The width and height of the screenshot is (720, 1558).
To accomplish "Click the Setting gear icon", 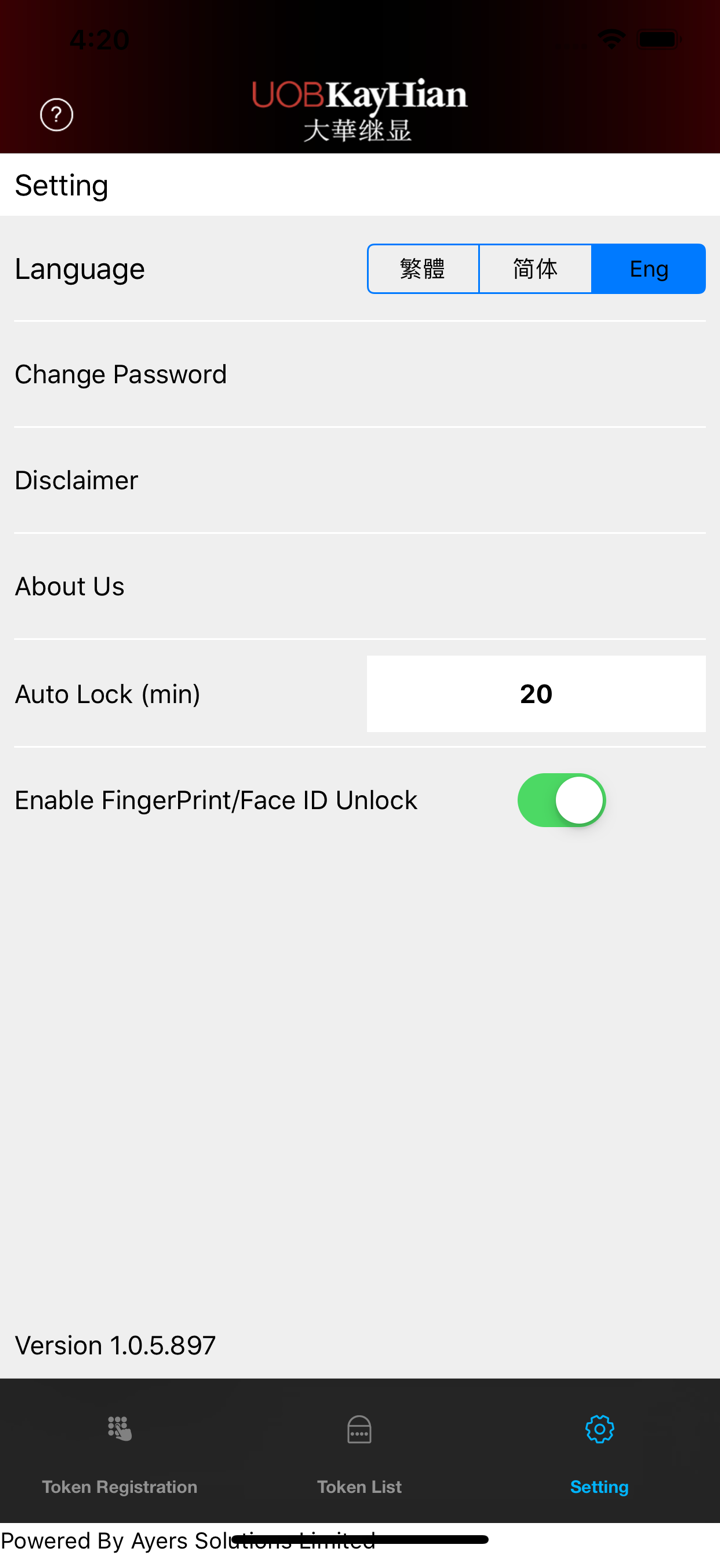I will (599, 1428).
